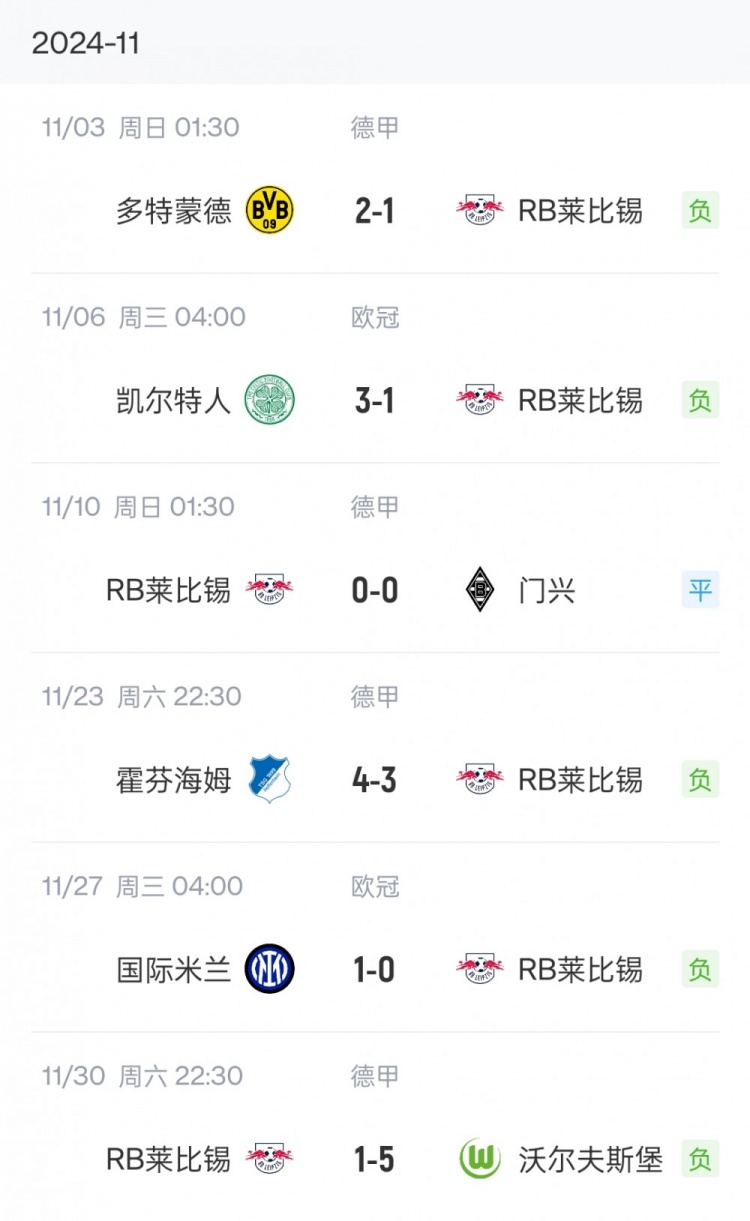Viewport: 750px width, 1221px height.
Task: Open the 多特蒙德 vs RB莱比锡 2-1 match
Action: (x=375, y=210)
